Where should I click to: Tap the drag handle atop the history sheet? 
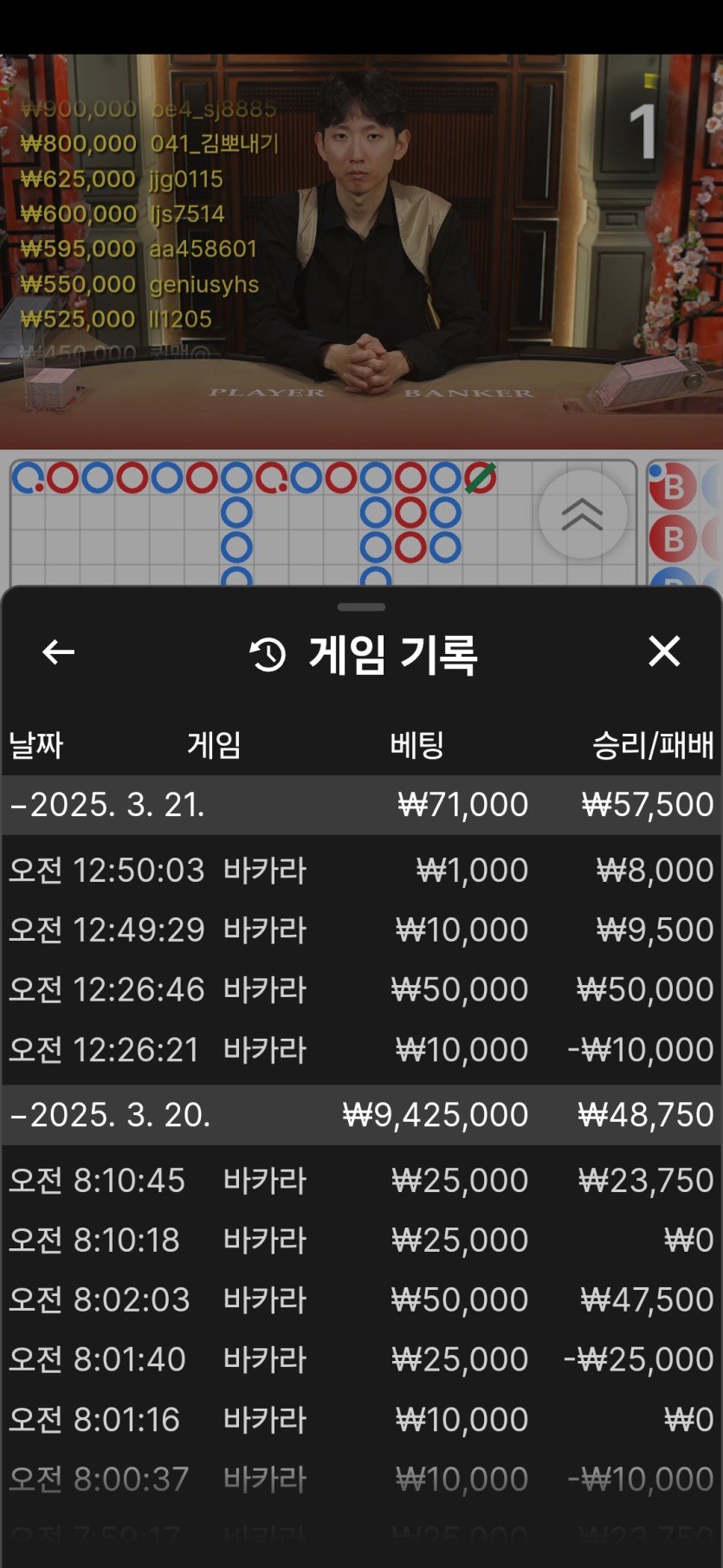coord(361,607)
